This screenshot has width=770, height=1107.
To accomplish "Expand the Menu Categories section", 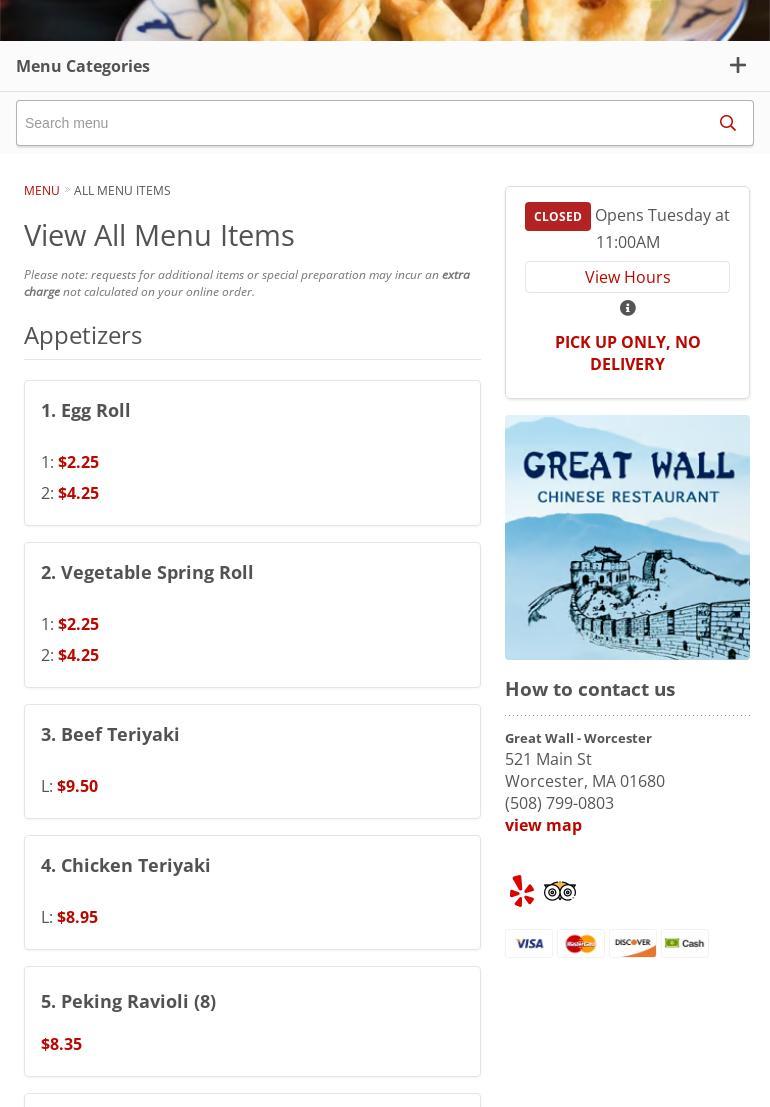I will pos(737,66).
